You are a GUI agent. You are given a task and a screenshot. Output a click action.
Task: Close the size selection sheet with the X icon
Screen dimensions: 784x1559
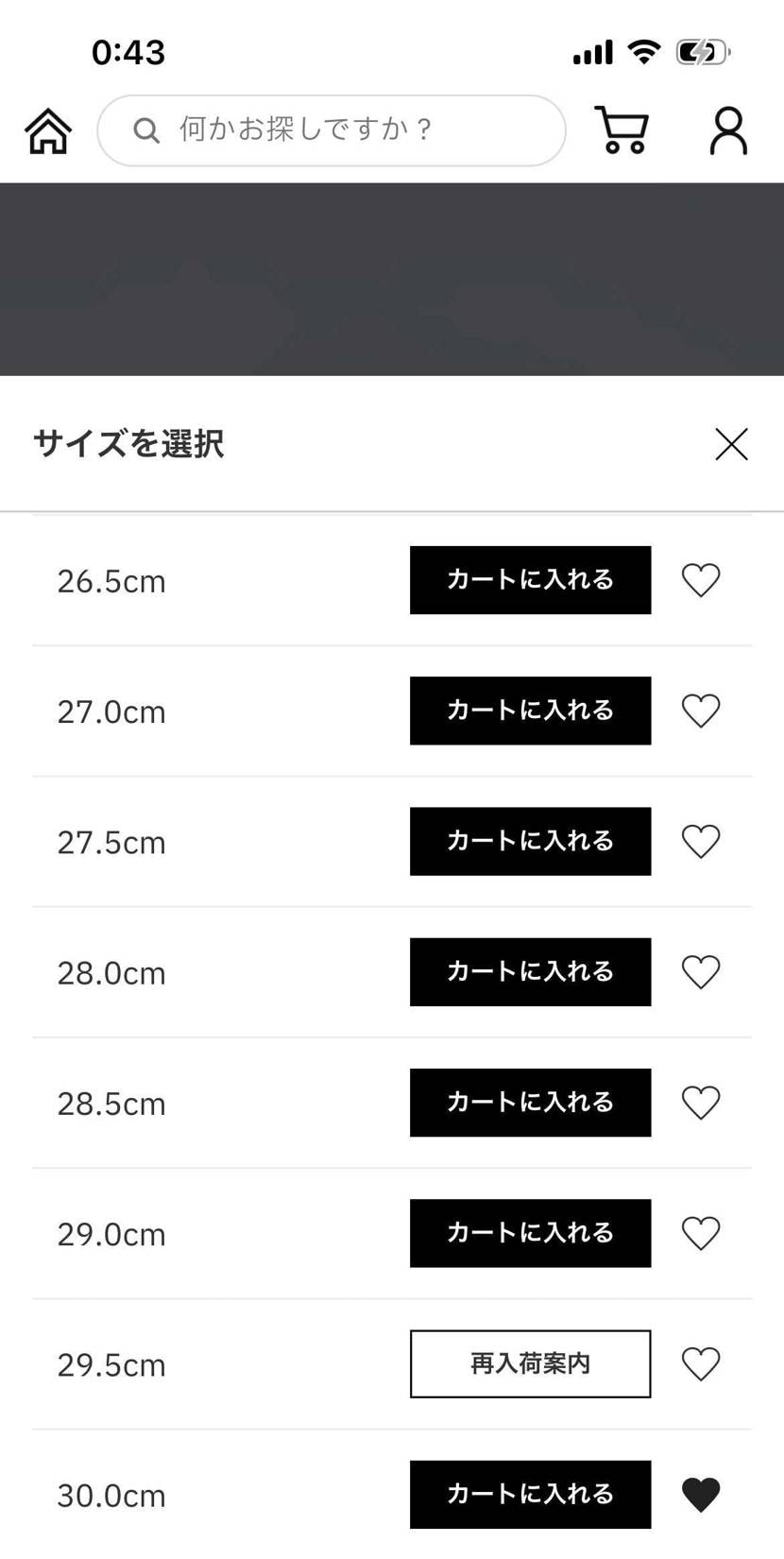click(x=730, y=443)
